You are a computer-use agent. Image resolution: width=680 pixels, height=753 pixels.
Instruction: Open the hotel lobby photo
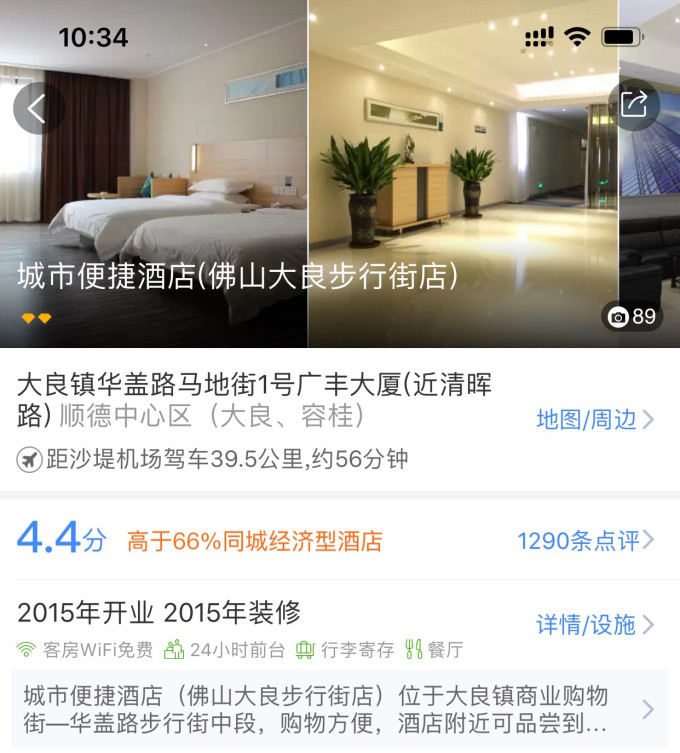[x=462, y=180]
